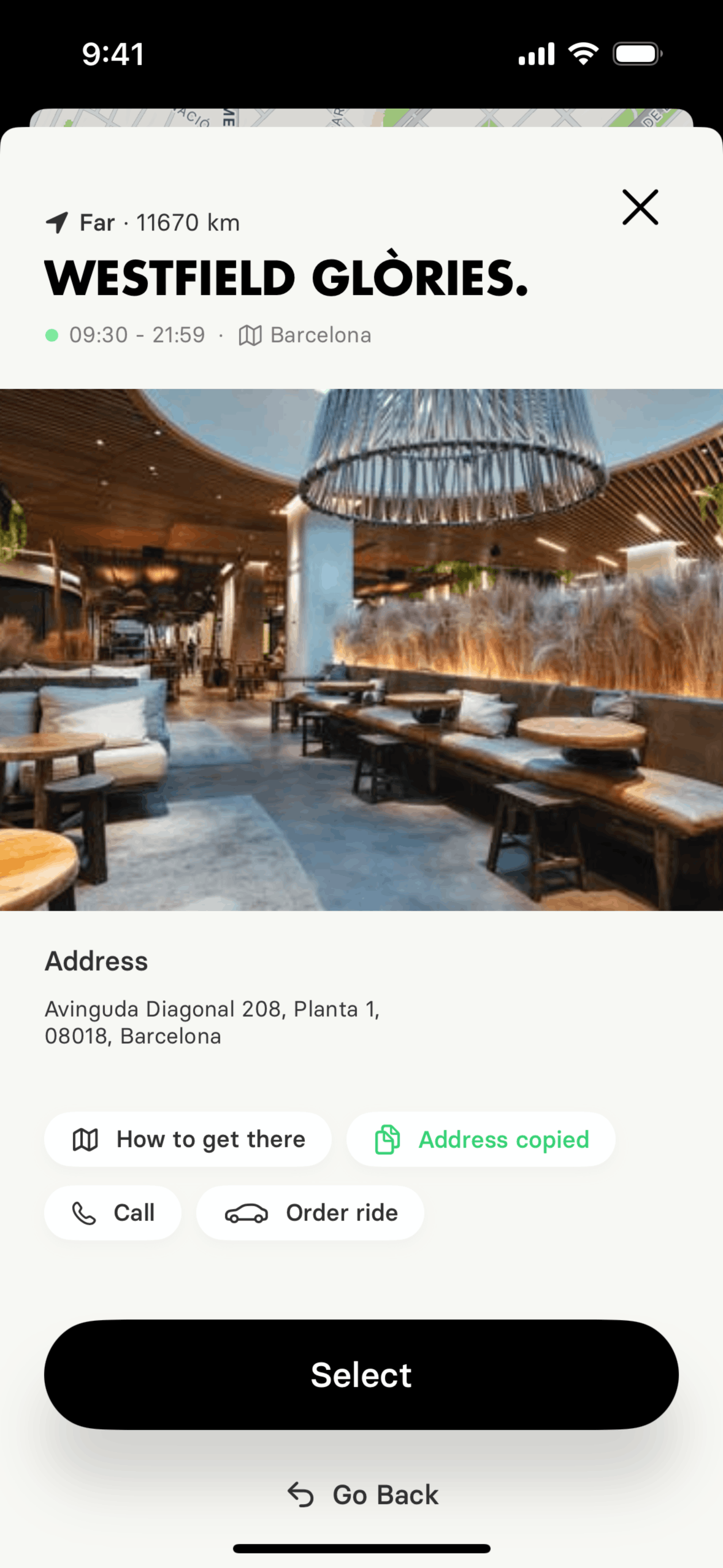
Task: Tap the Address copied chip
Action: pyautogui.click(x=481, y=1139)
